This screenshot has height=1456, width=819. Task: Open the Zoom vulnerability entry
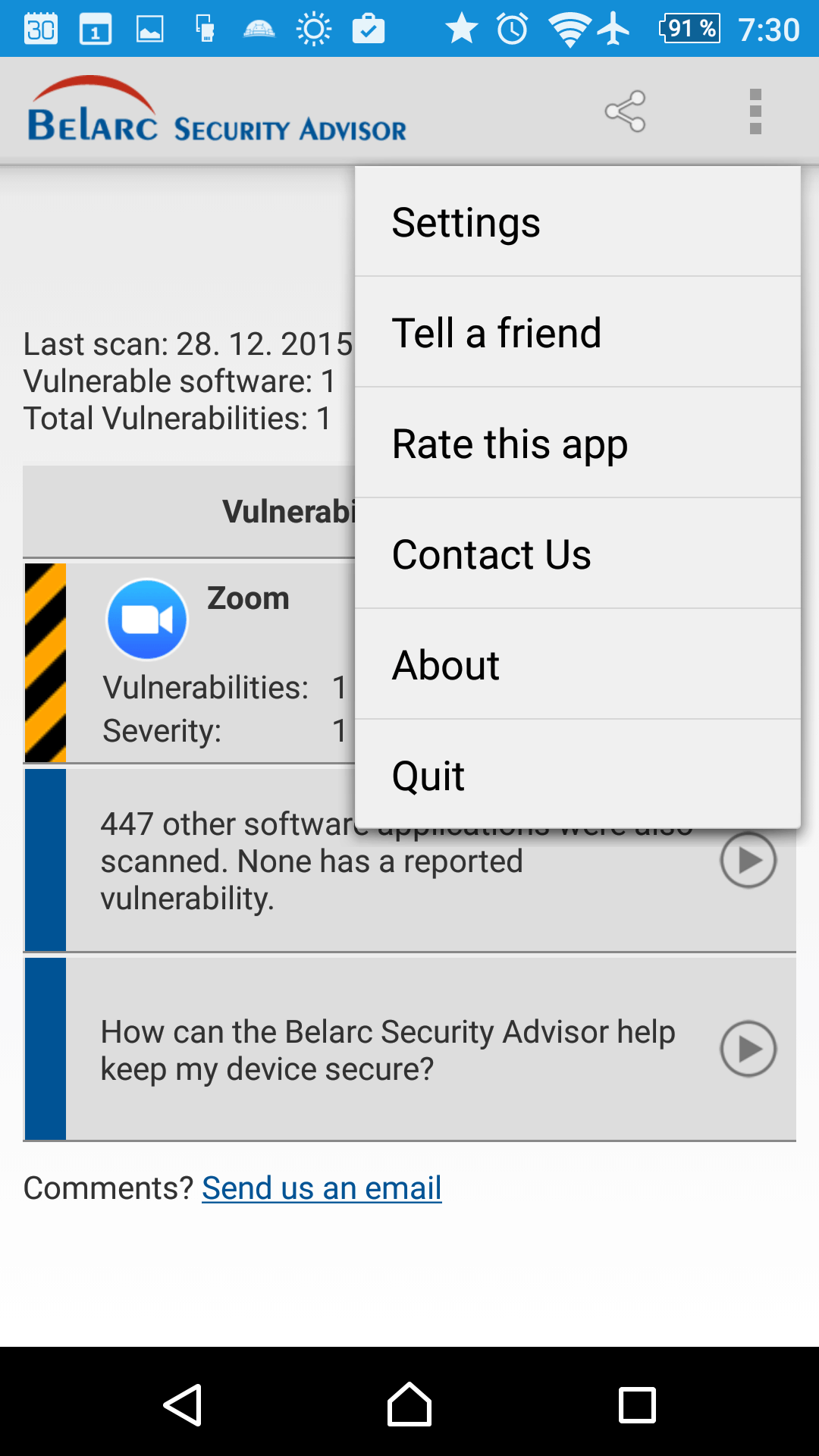190,663
